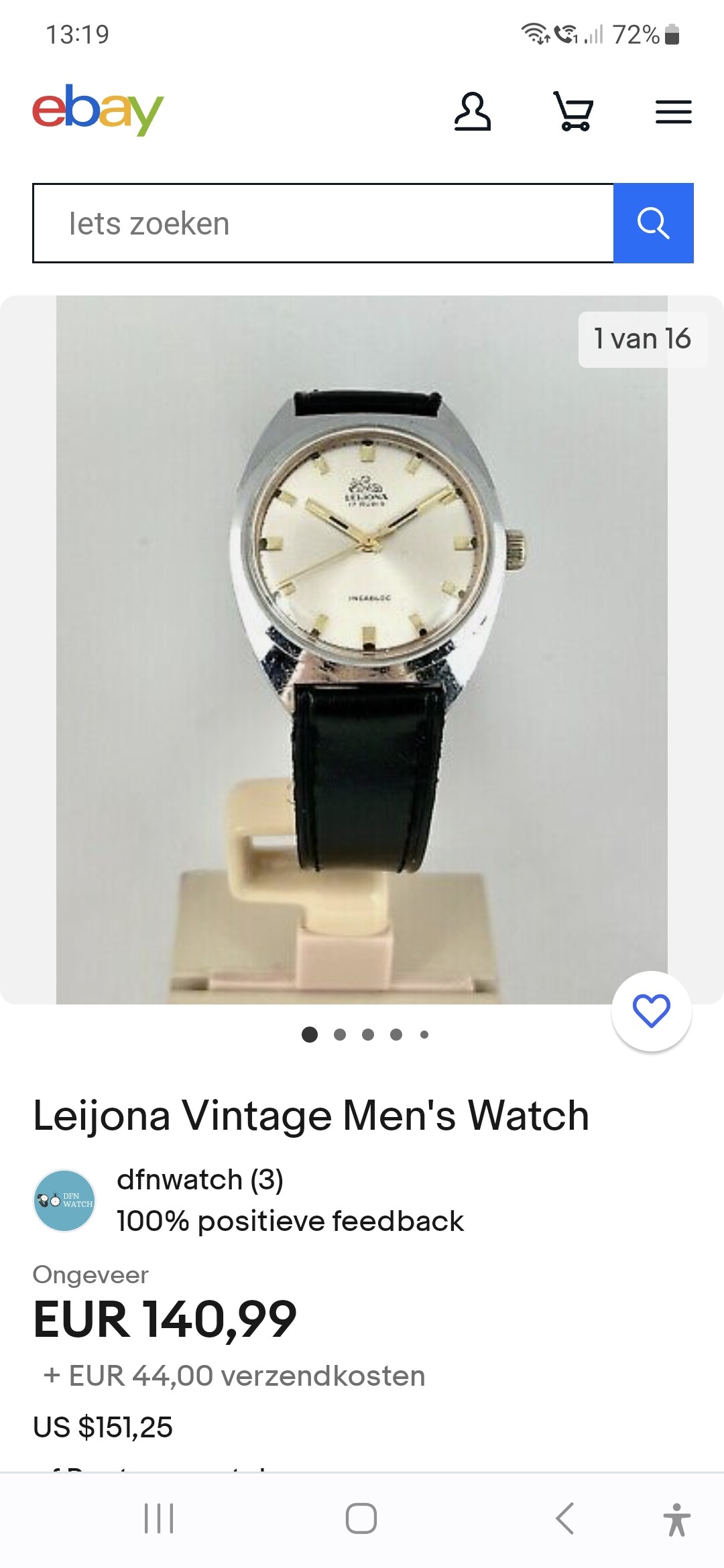Add watch to watchlist with heart icon
The height and width of the screenshot is (1568, 724).
[652, 1010]
